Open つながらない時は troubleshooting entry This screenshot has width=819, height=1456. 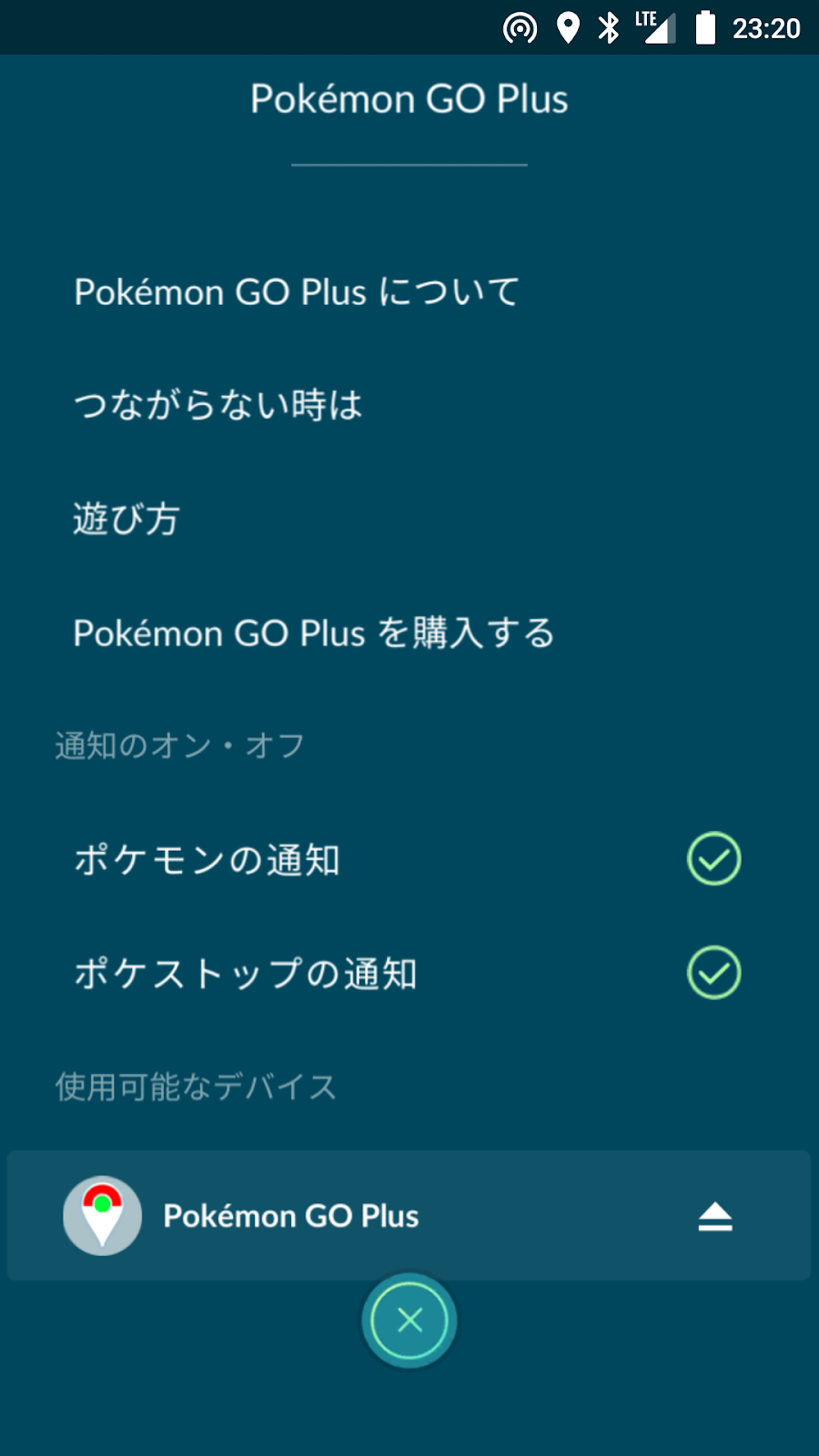point(218,405)
